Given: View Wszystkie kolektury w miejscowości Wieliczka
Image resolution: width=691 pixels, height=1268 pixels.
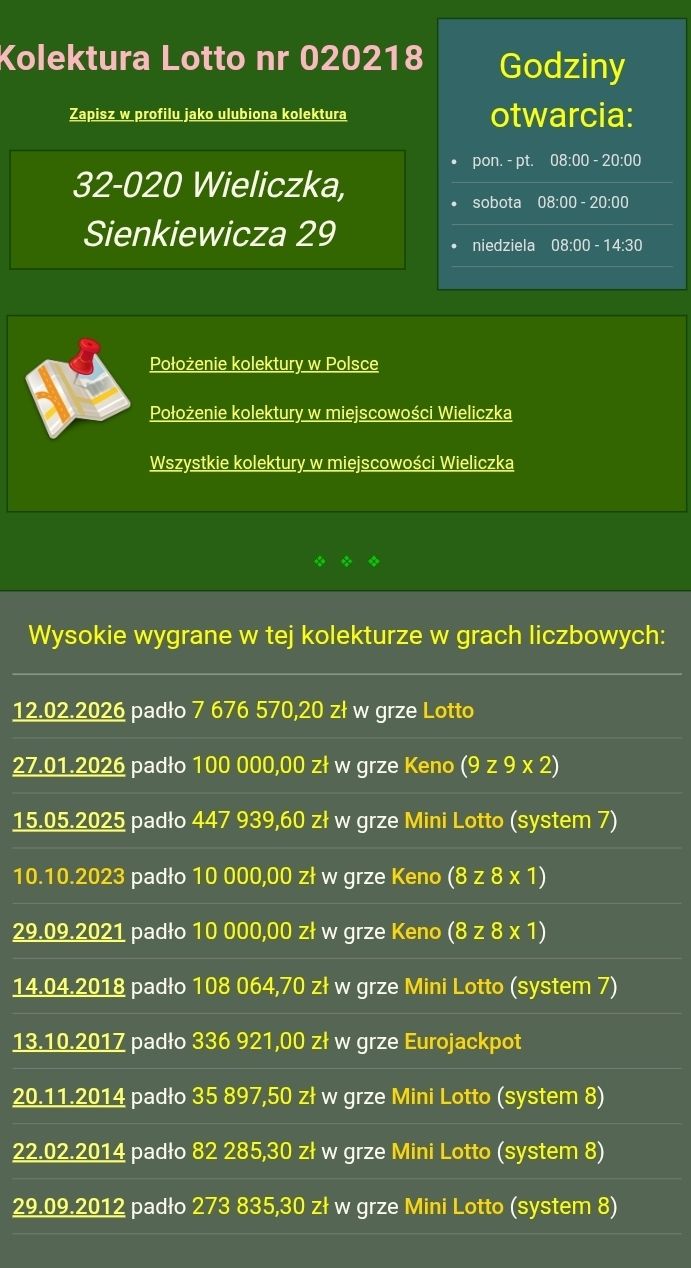Looking at the screenshot, I should tap(331, 463).
